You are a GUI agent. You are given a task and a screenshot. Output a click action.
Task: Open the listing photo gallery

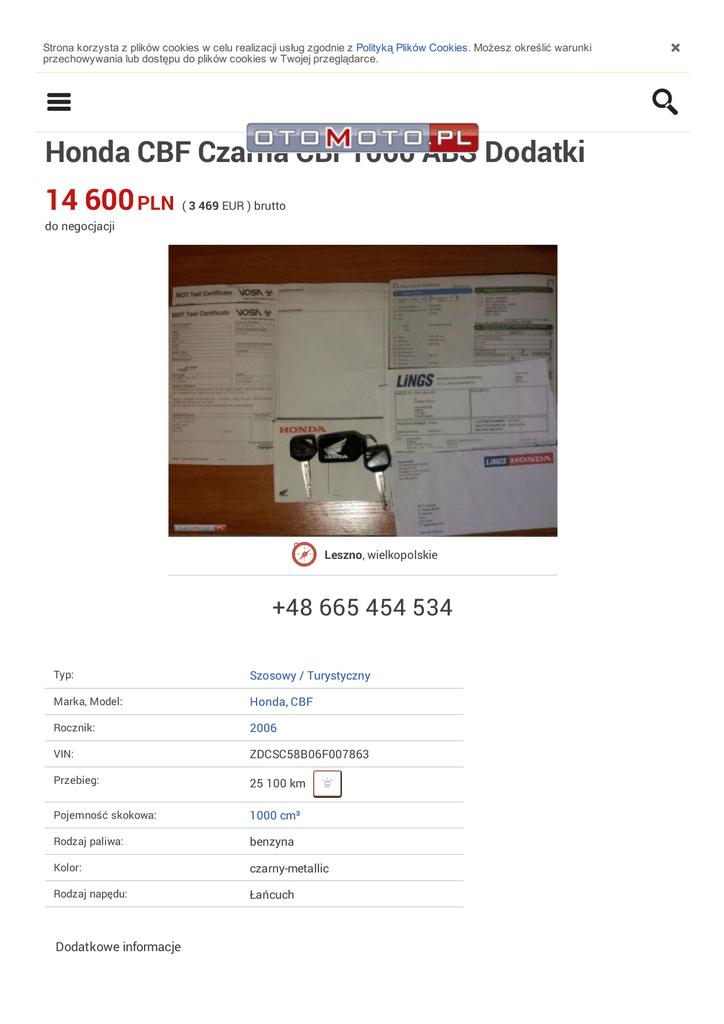[x=362, y=390]
